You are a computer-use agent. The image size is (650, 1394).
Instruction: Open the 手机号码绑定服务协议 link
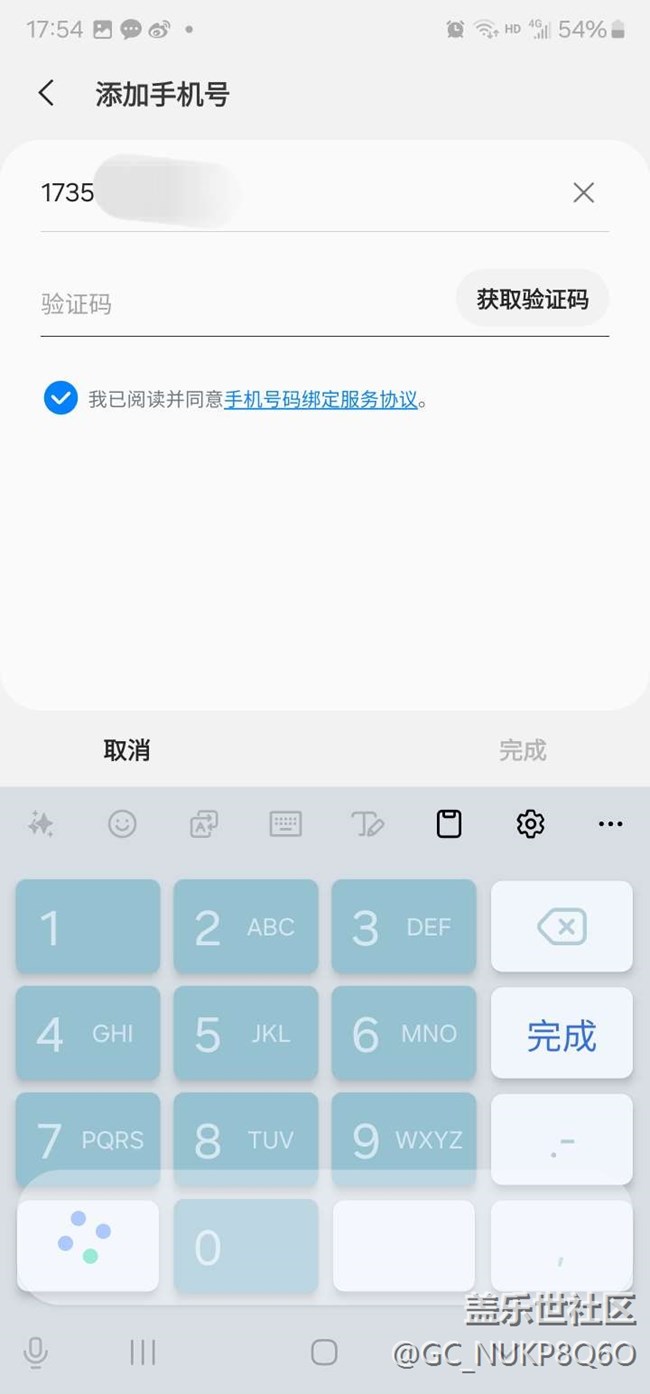[320, 400]
